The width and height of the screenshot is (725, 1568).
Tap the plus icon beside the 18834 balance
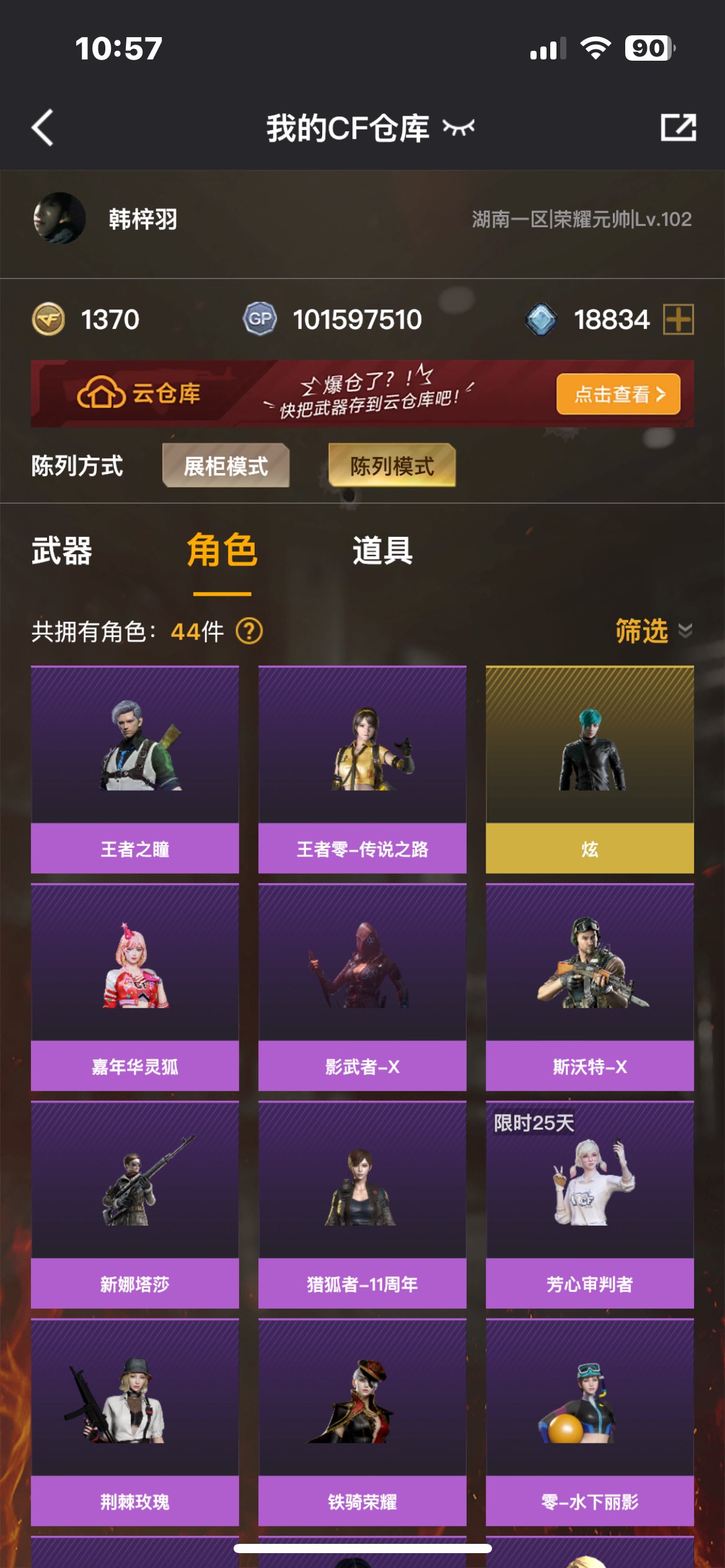(679, 320)
